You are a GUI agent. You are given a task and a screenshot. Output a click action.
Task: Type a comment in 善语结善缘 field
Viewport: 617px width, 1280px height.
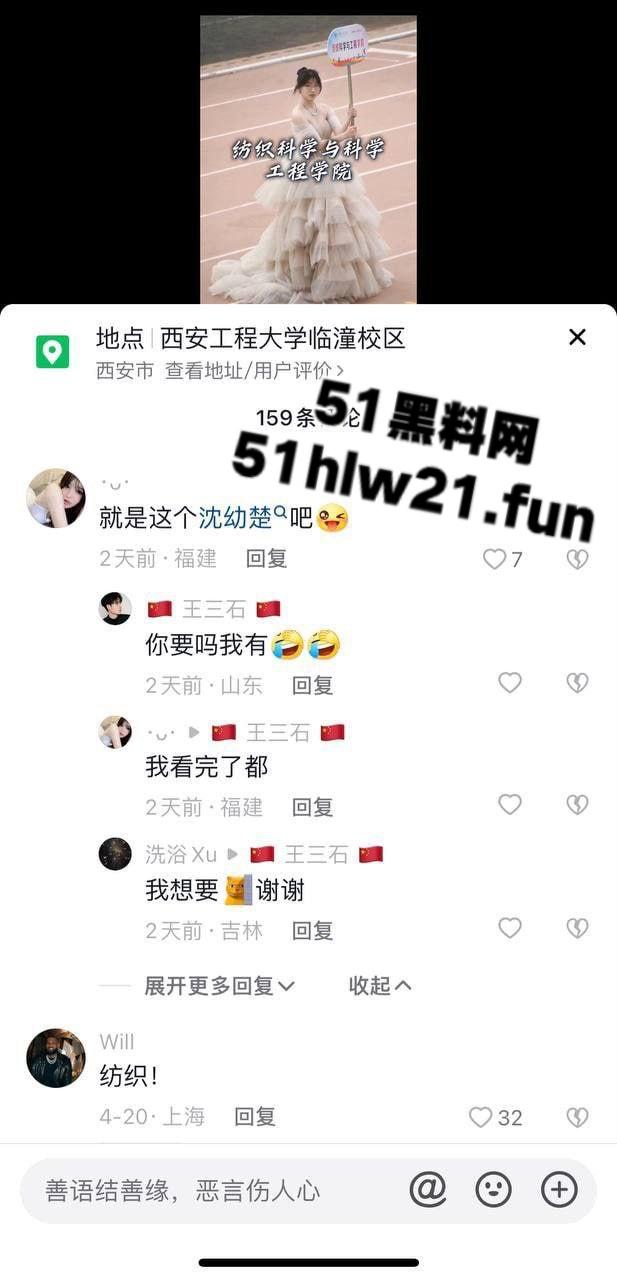tap(200, 1190)
